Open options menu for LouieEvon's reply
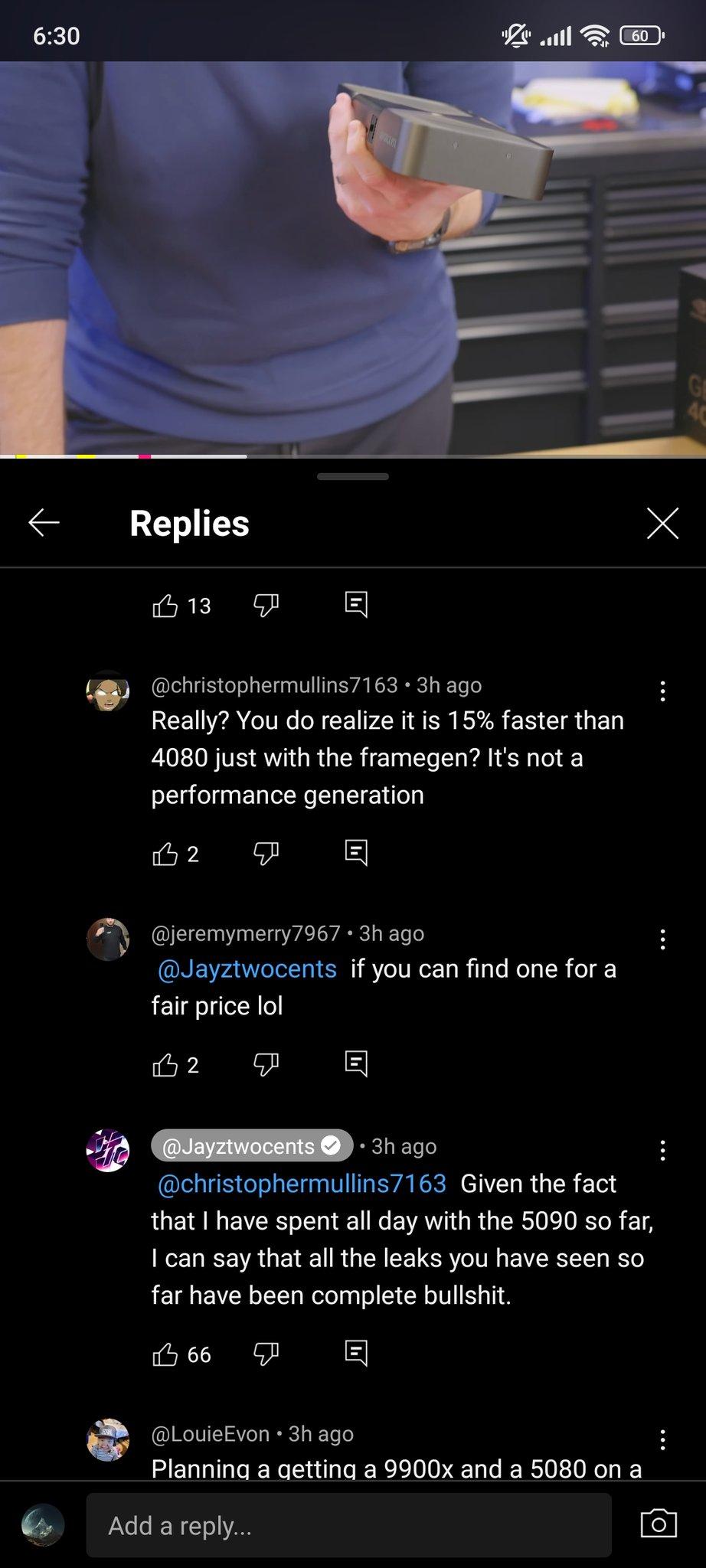Image resolution: width=706 pixels, height=1568 pixels. pos(662,1439)
